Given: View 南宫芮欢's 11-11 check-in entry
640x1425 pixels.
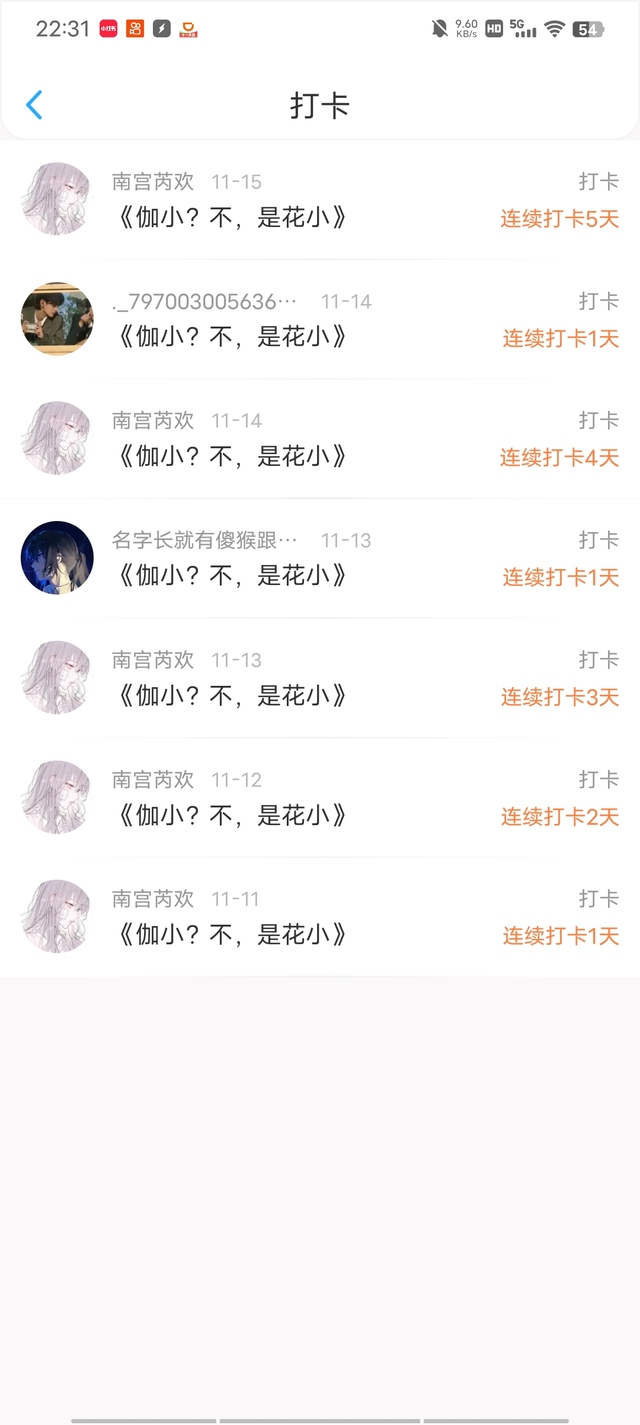Looking at the screenshot, I should coord(320,918).
